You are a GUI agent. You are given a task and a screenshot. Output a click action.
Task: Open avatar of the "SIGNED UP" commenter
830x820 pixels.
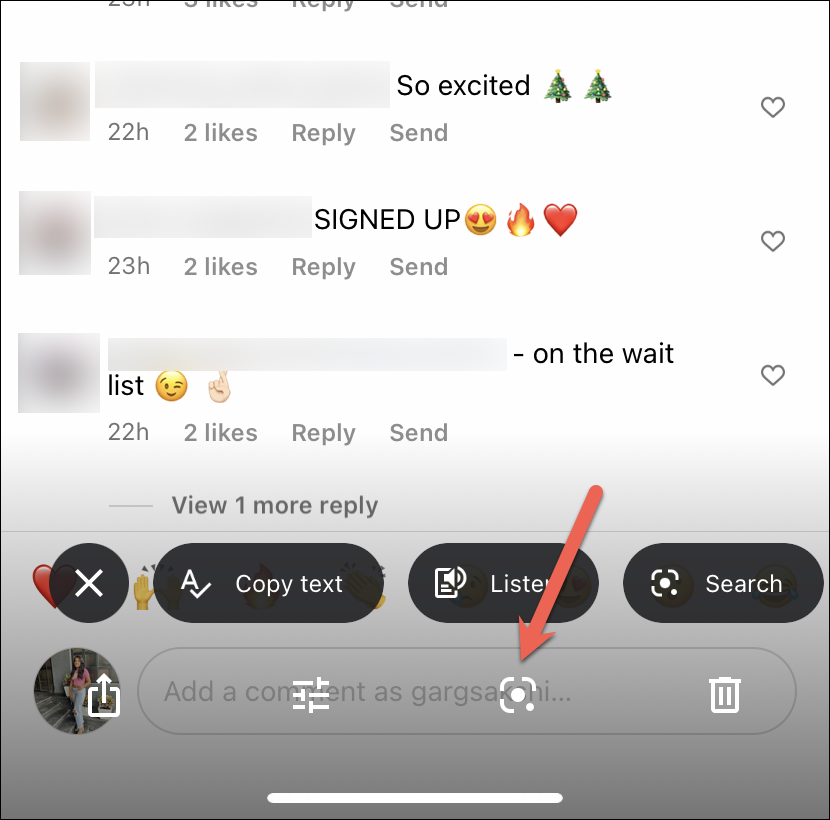click(55, 231)
